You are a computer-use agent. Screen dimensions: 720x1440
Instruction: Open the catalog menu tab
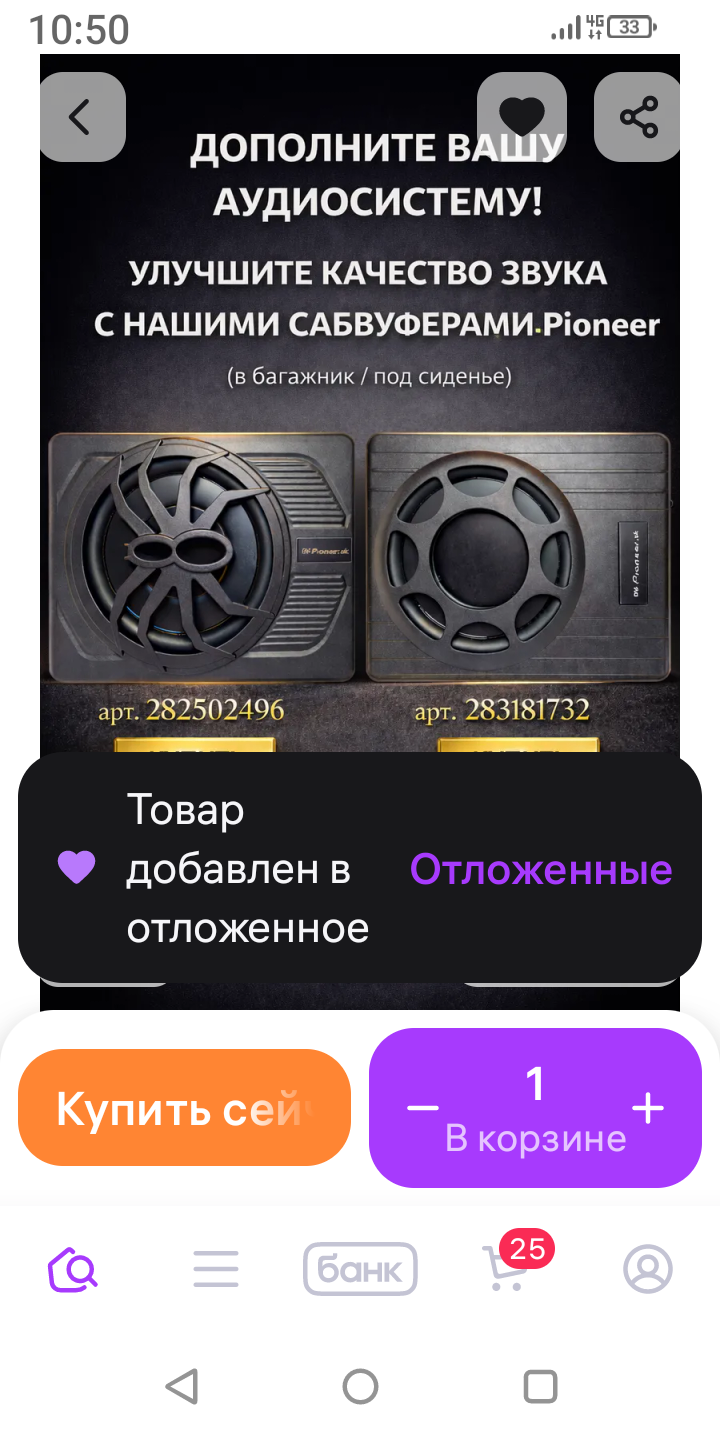[x=216, y=1270]
